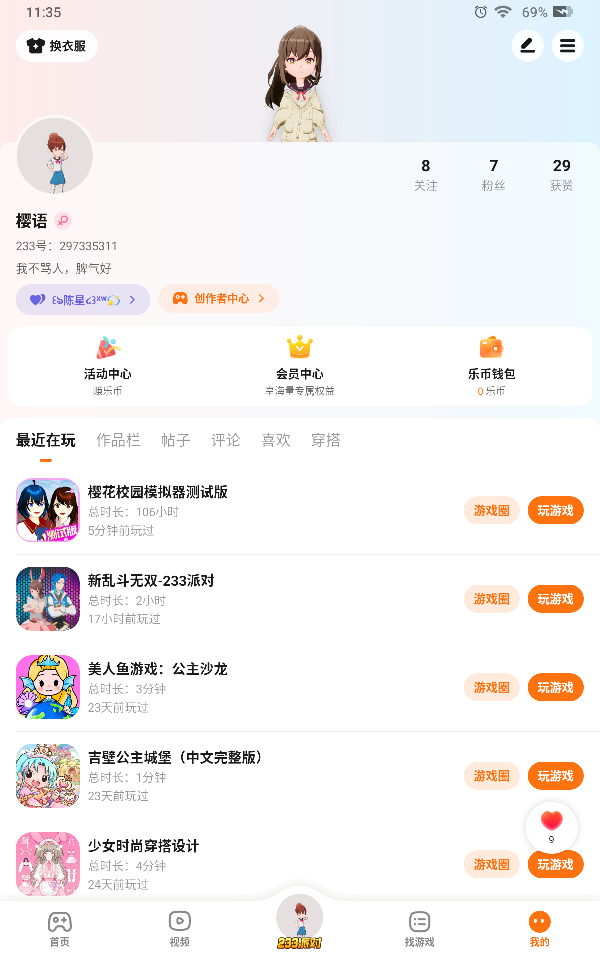The width and height of the screenshot is (600, 960).
Task: Play 樱花校园模拟器测试版 with 玩游戏 button
Action: coord(555,510)
